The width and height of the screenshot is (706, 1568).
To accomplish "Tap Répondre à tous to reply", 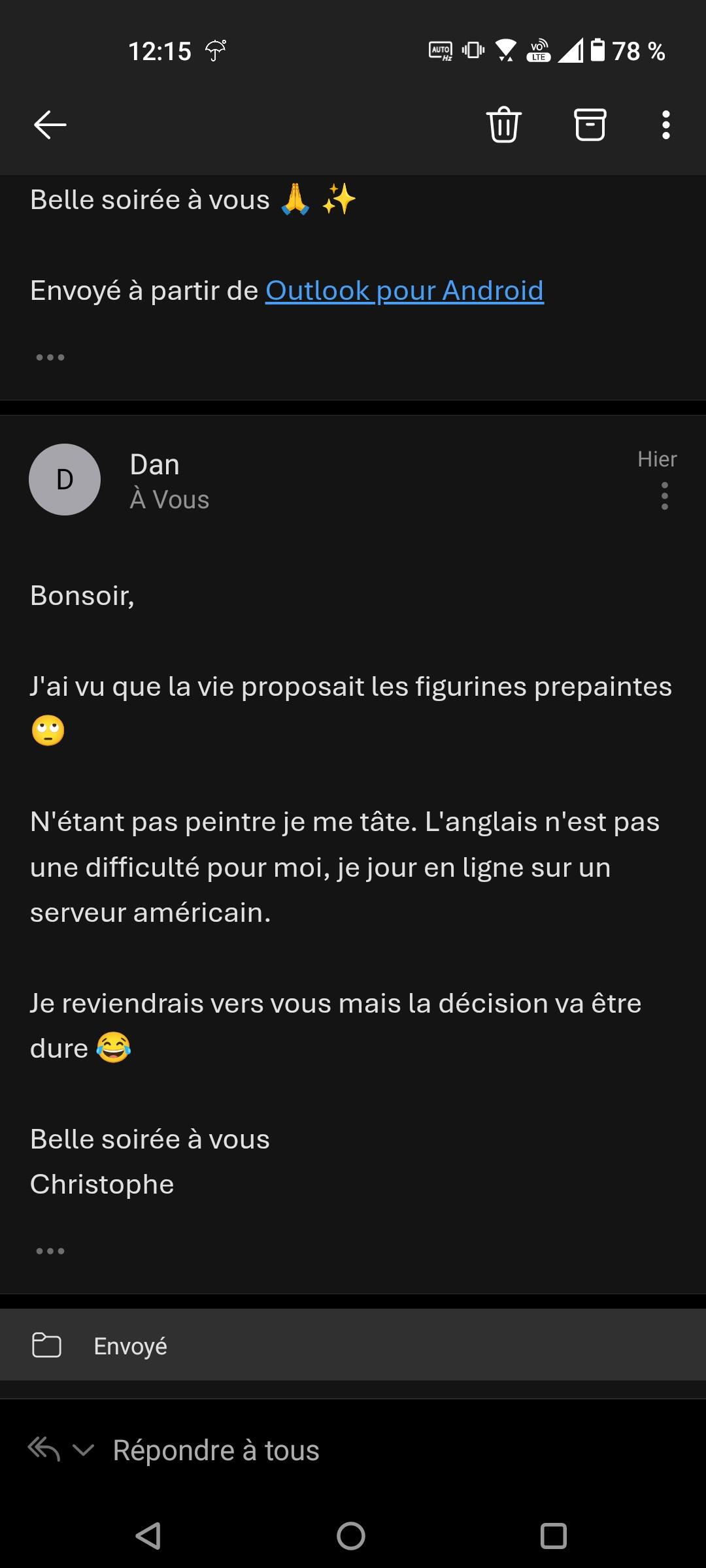I will (x=216, y=1450).
